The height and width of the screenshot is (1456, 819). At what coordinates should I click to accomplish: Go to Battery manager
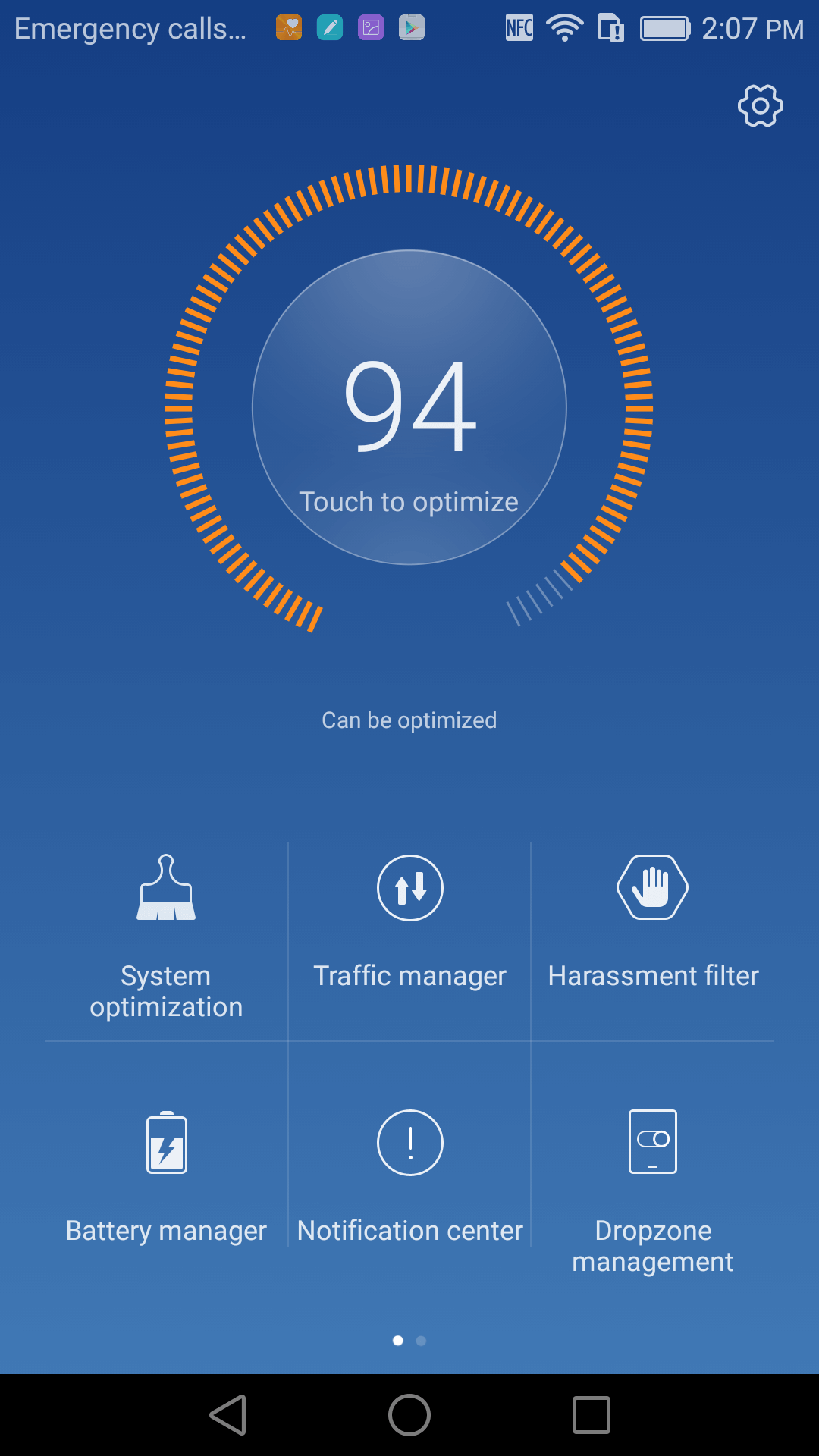[166, 1177]
